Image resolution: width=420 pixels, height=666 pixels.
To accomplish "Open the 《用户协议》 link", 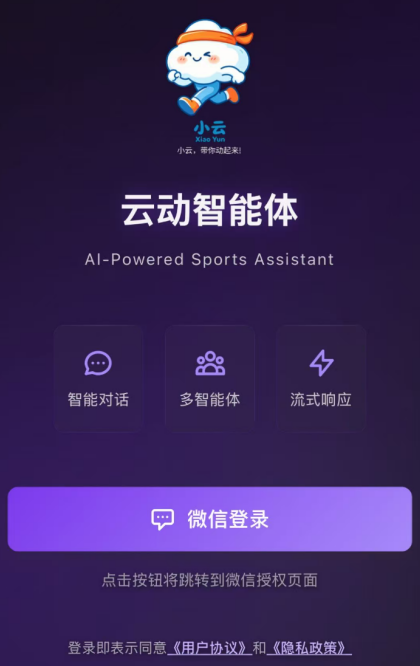I will 210,648.
